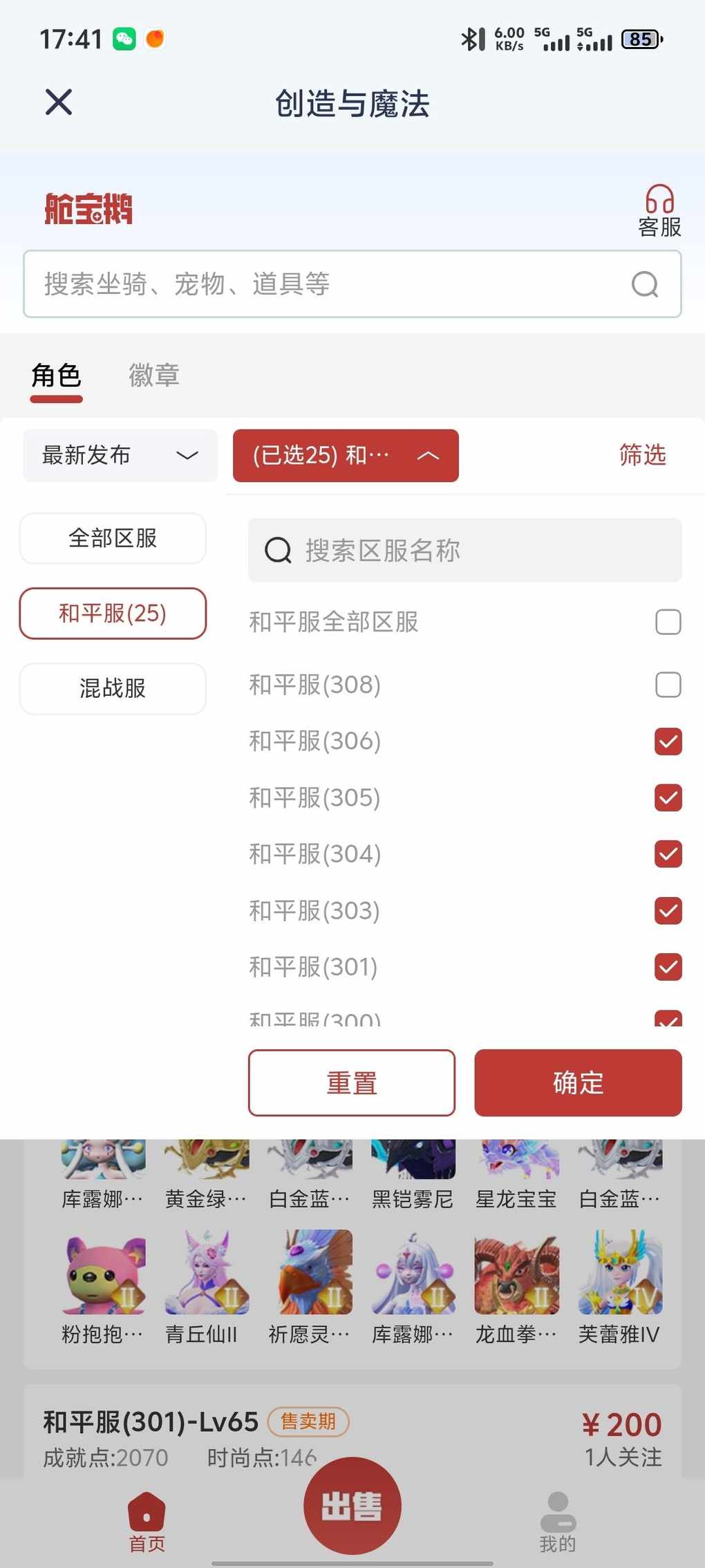Open the 筛选 filter options
The image size is (705, 1568).
(x=642, y=455)
